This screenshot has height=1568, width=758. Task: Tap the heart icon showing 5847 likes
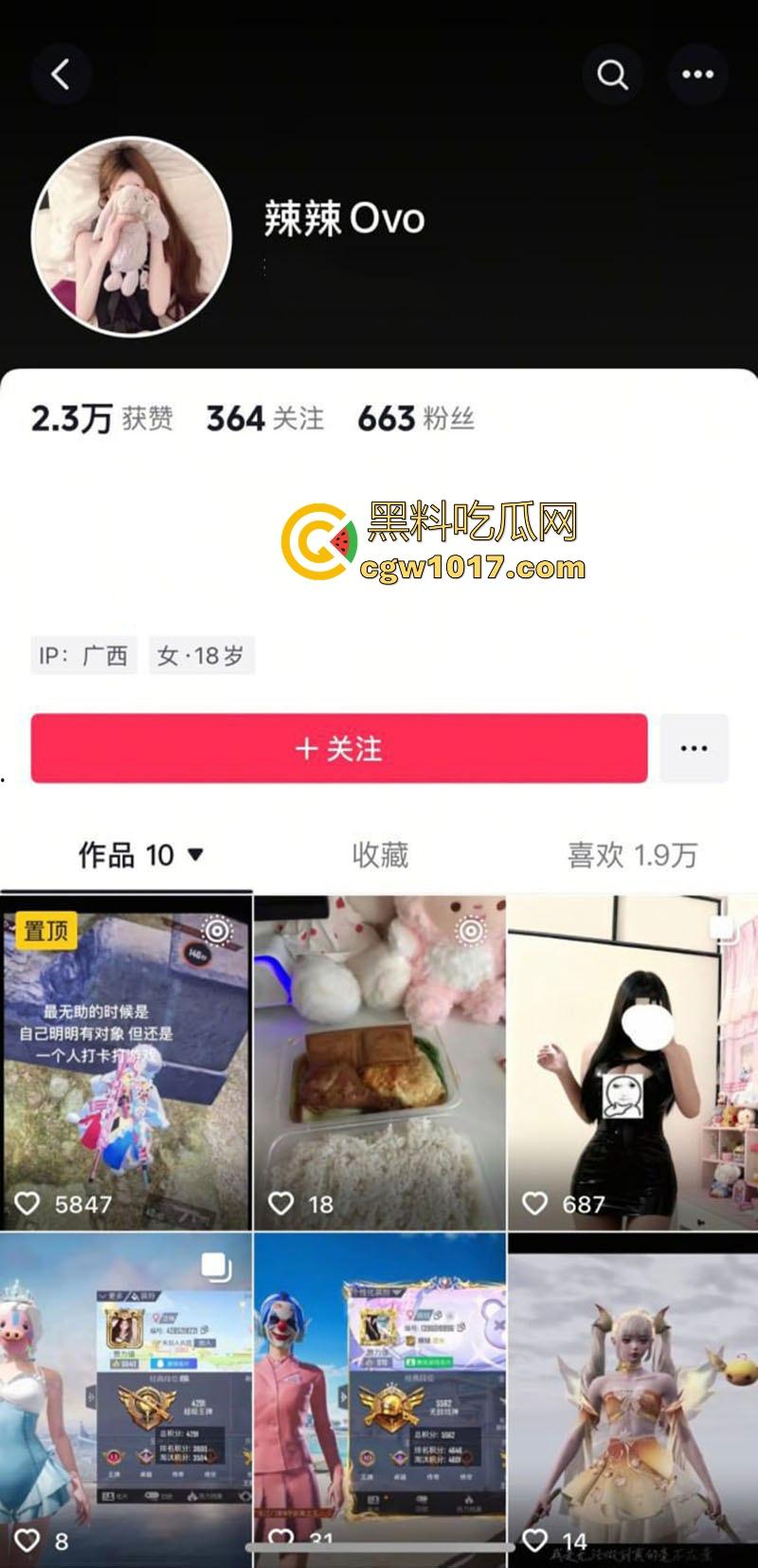point(28,1202)
